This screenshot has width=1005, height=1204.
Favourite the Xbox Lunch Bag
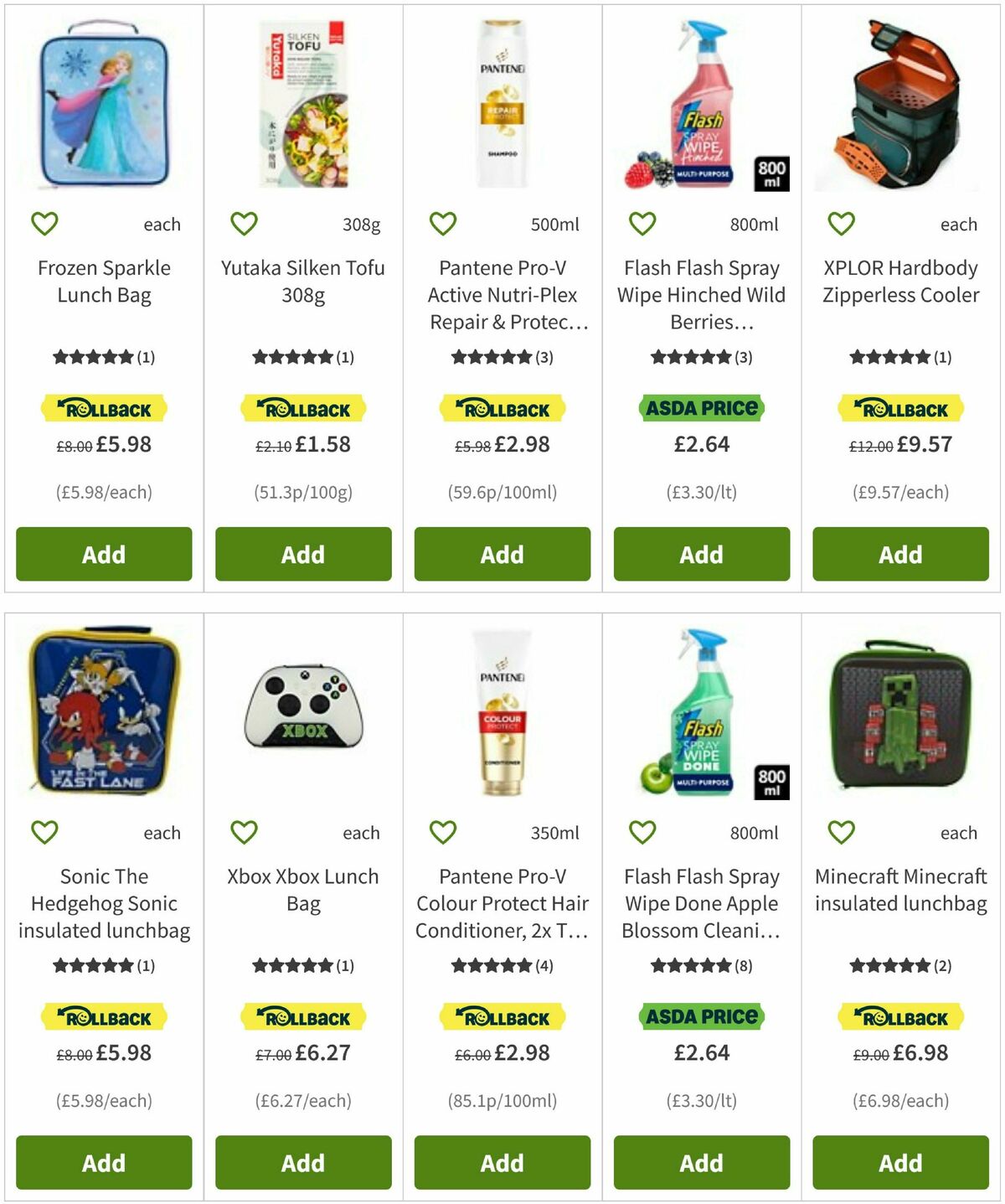[x=244, y=832]
